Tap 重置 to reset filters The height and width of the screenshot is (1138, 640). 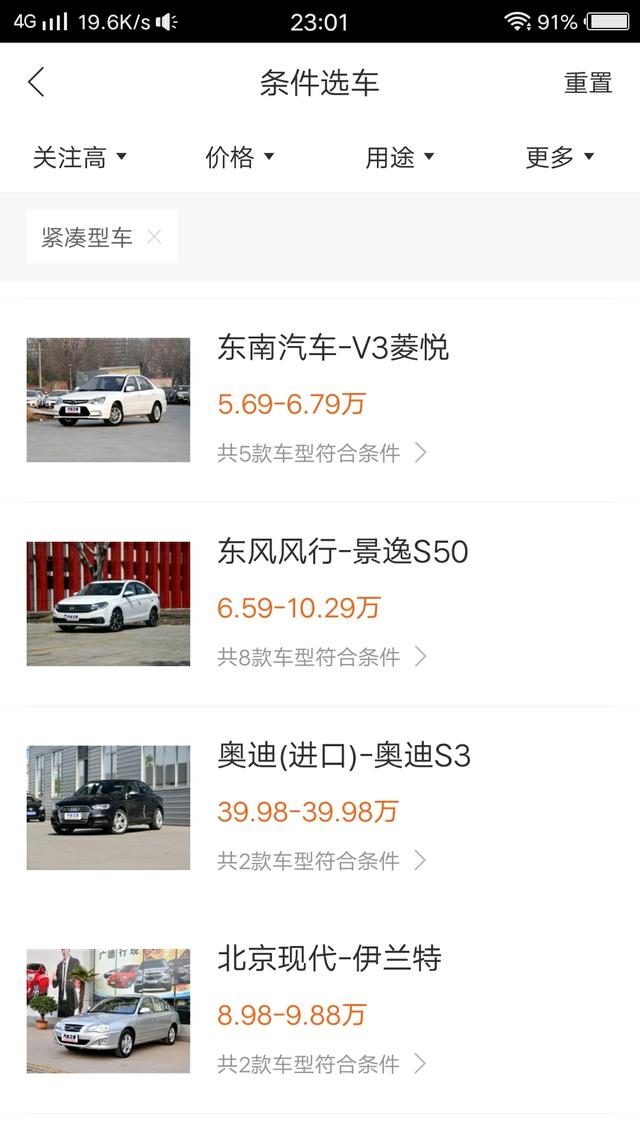588,83
